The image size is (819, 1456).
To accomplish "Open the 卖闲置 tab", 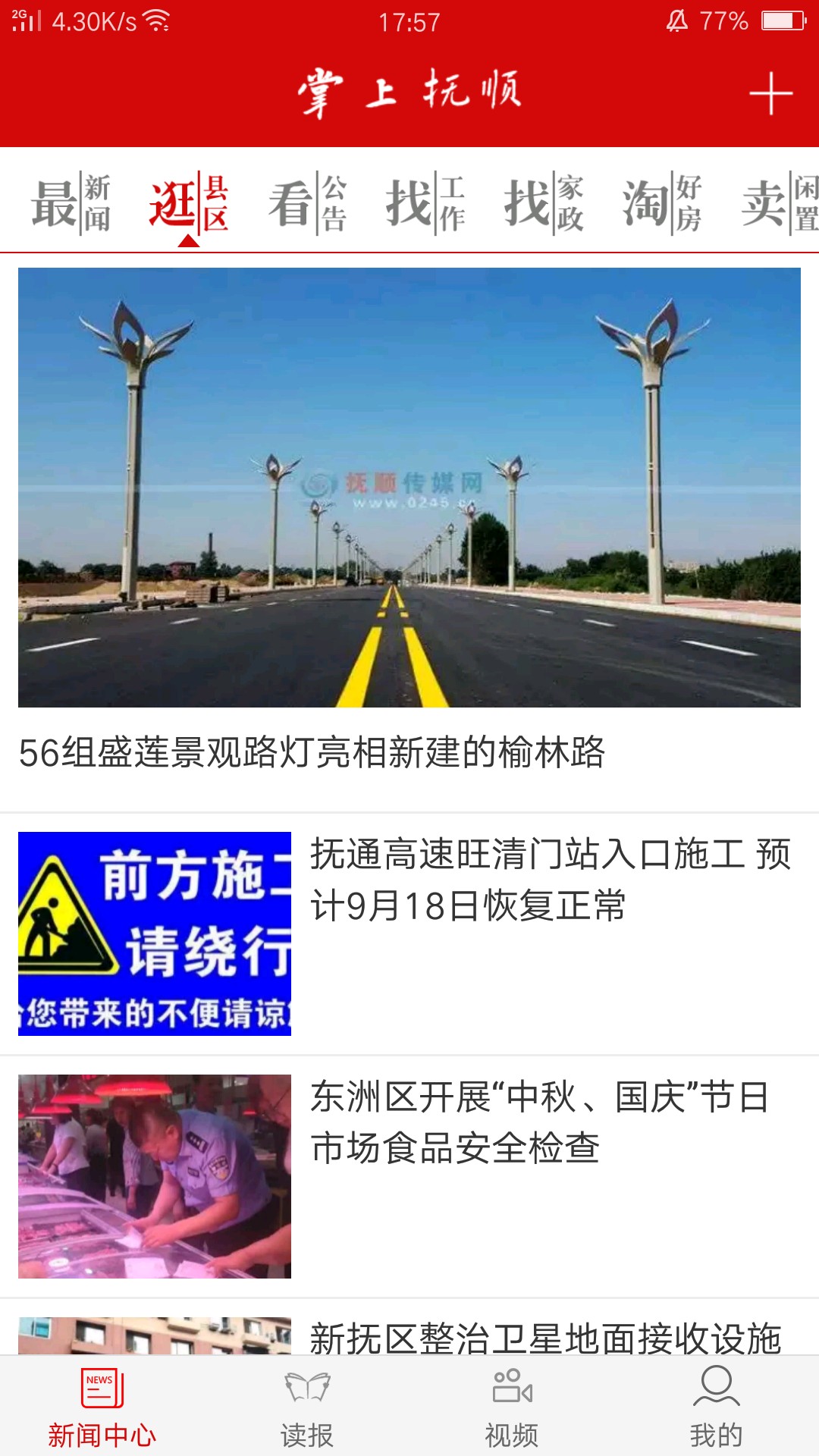I will 779,203.
